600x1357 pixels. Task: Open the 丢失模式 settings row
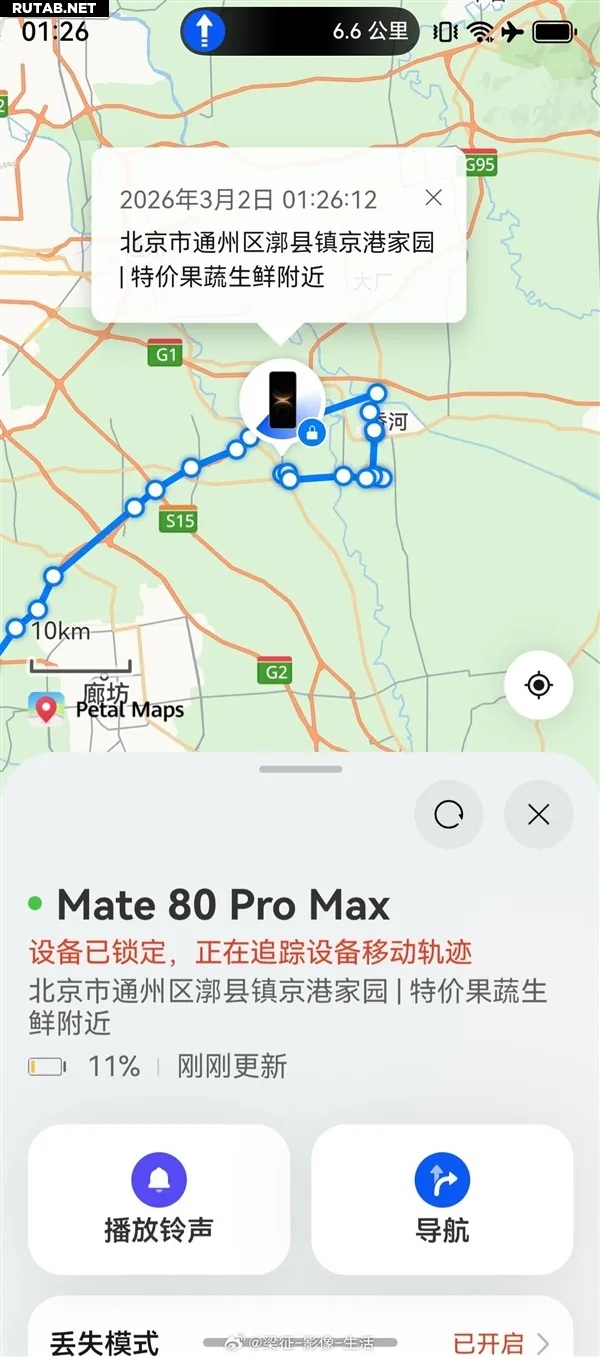tap(300, 1340)
